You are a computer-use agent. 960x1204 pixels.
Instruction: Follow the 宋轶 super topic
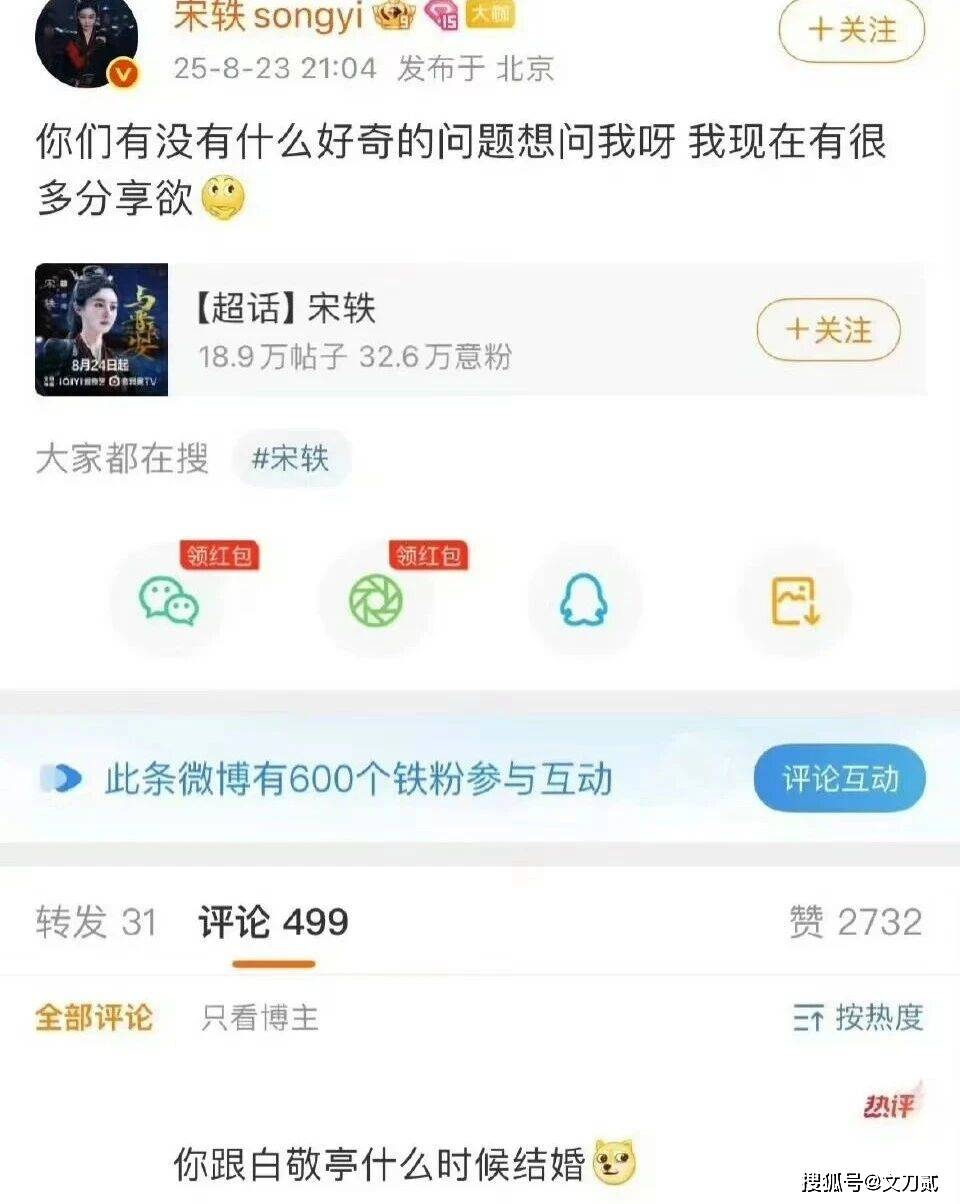pos(828,330)
